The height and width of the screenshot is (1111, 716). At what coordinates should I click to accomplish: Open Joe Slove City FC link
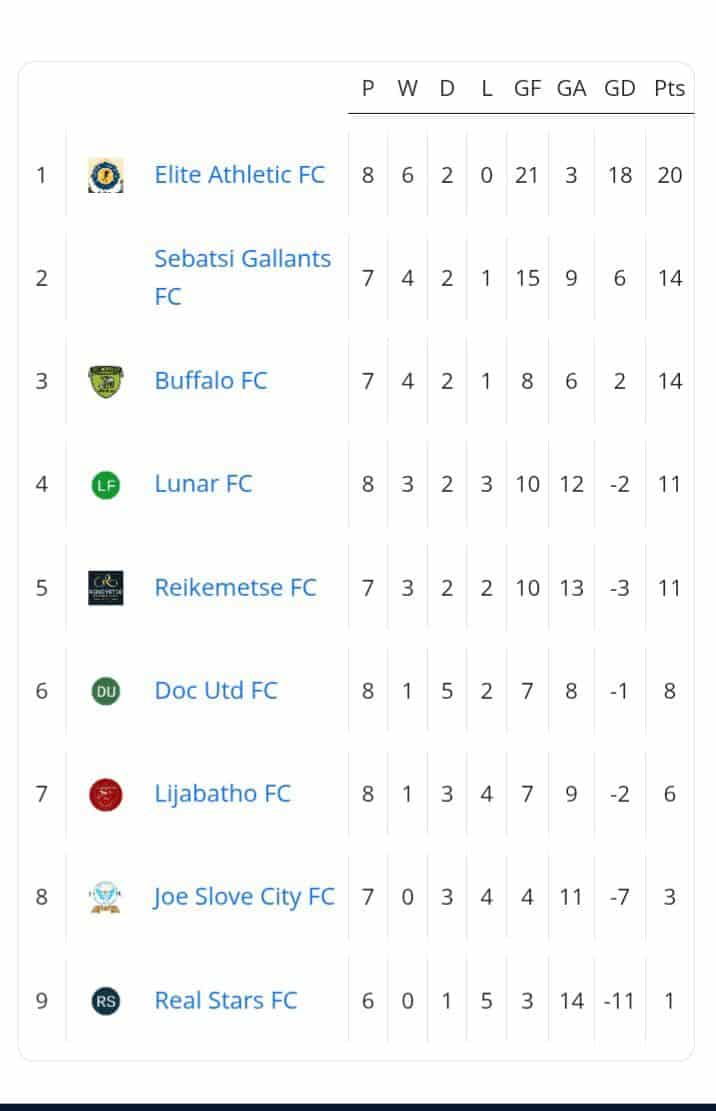coord(244,897)
